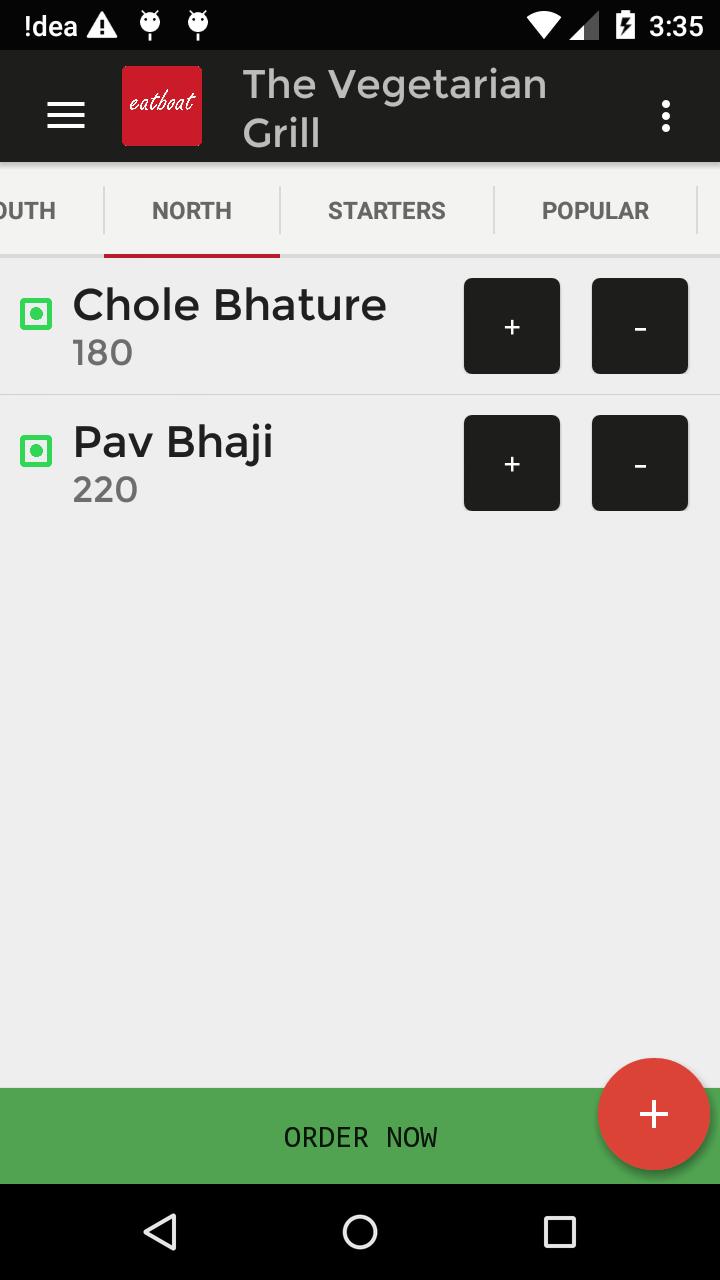Select the North tab
The image size is (720, 1280).
192,210
